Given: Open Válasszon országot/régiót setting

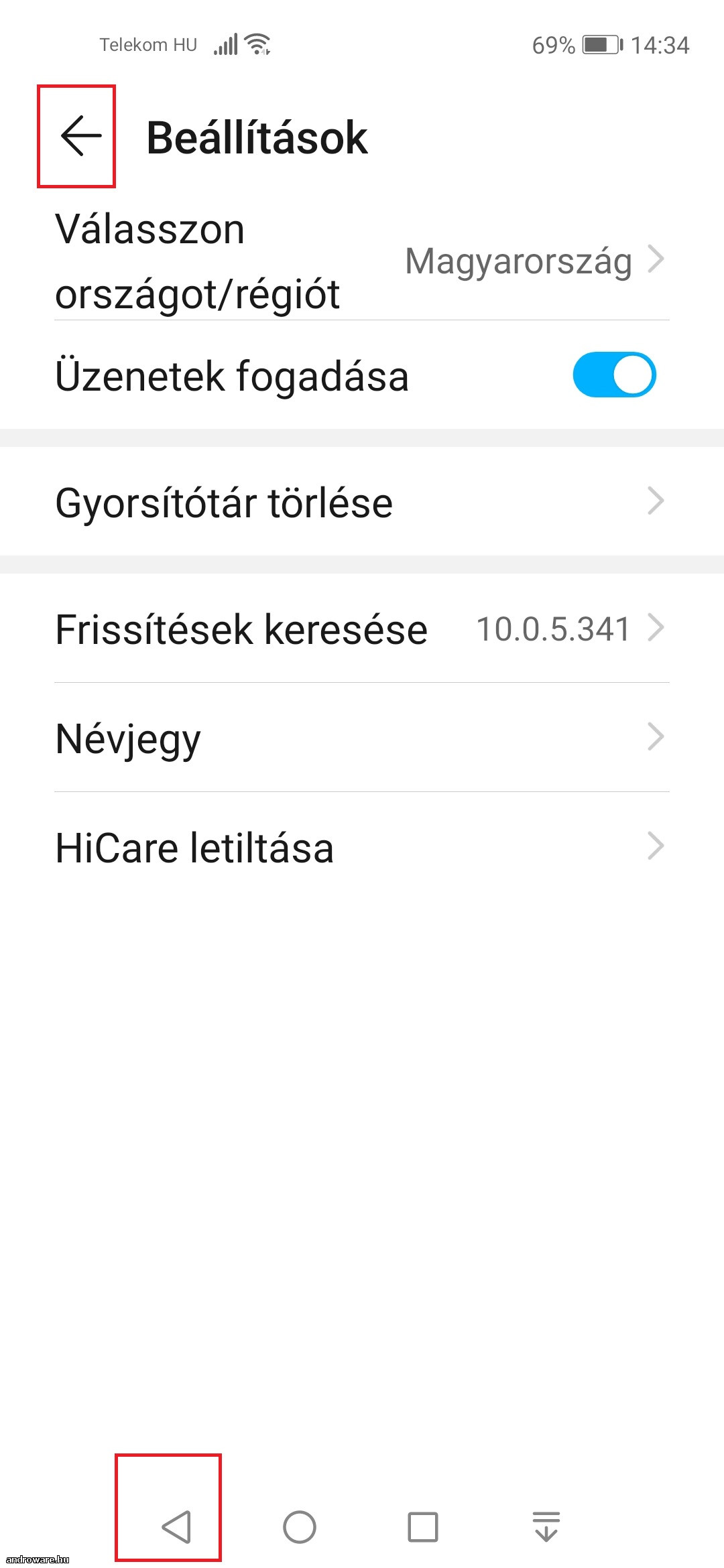Looking at the screenshot, I should 362,261.
